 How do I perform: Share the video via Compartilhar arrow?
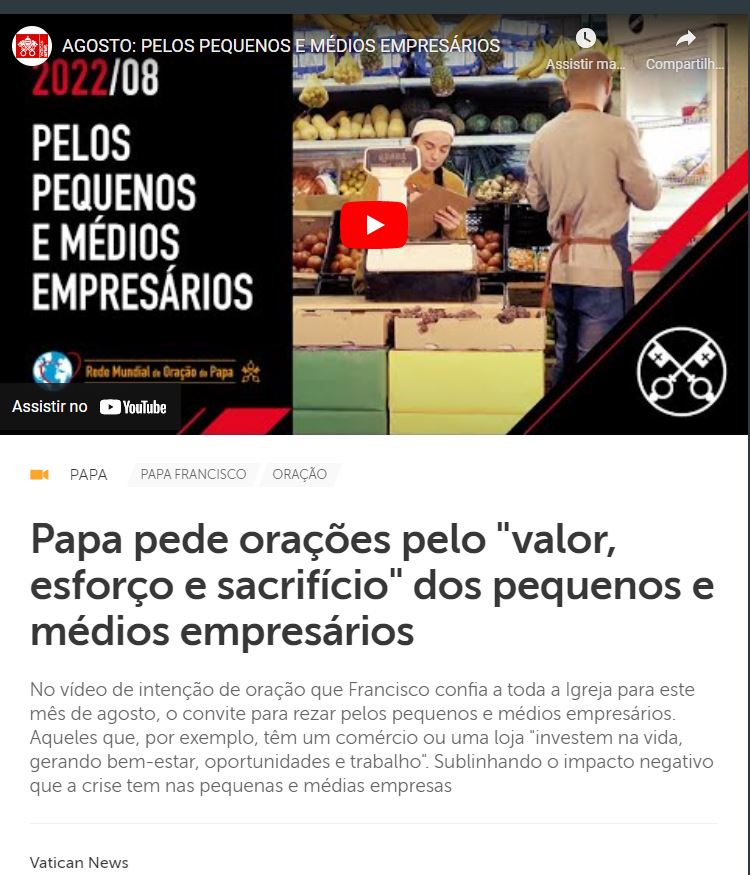[x=685, y=40]
